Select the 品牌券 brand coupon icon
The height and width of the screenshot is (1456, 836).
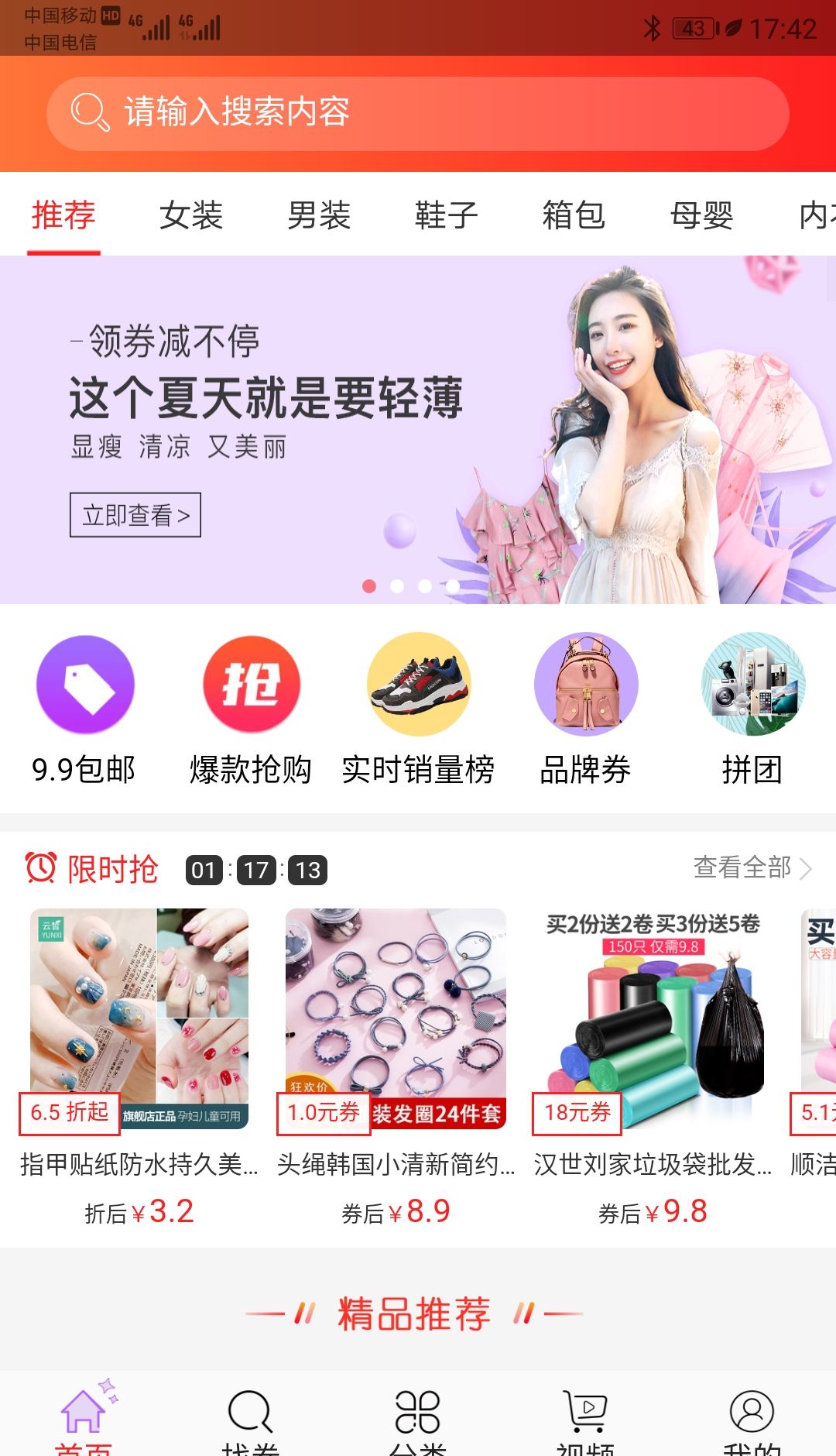click(x=586, y=685)
